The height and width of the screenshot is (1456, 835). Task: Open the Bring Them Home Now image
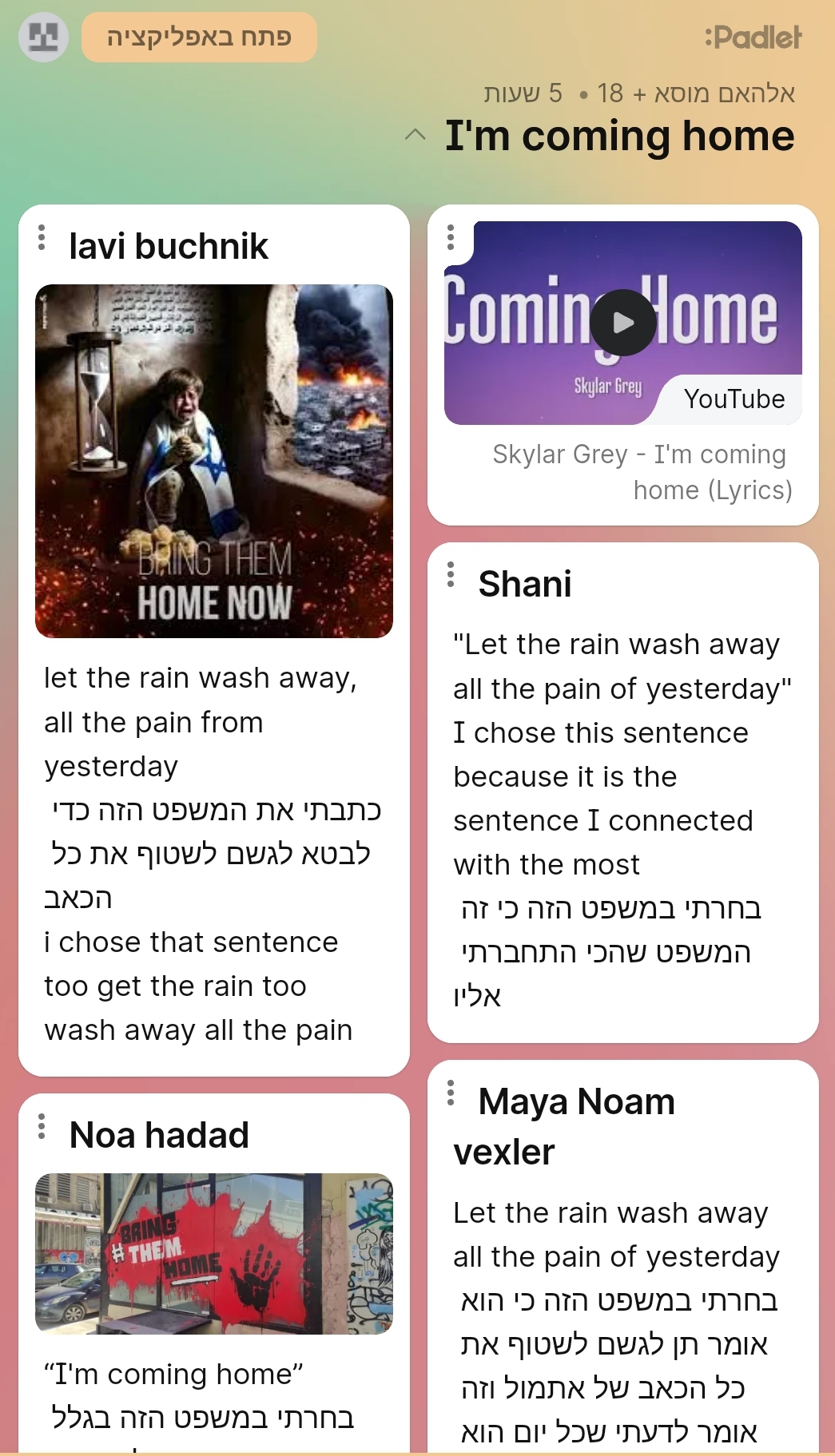(213, 461)
